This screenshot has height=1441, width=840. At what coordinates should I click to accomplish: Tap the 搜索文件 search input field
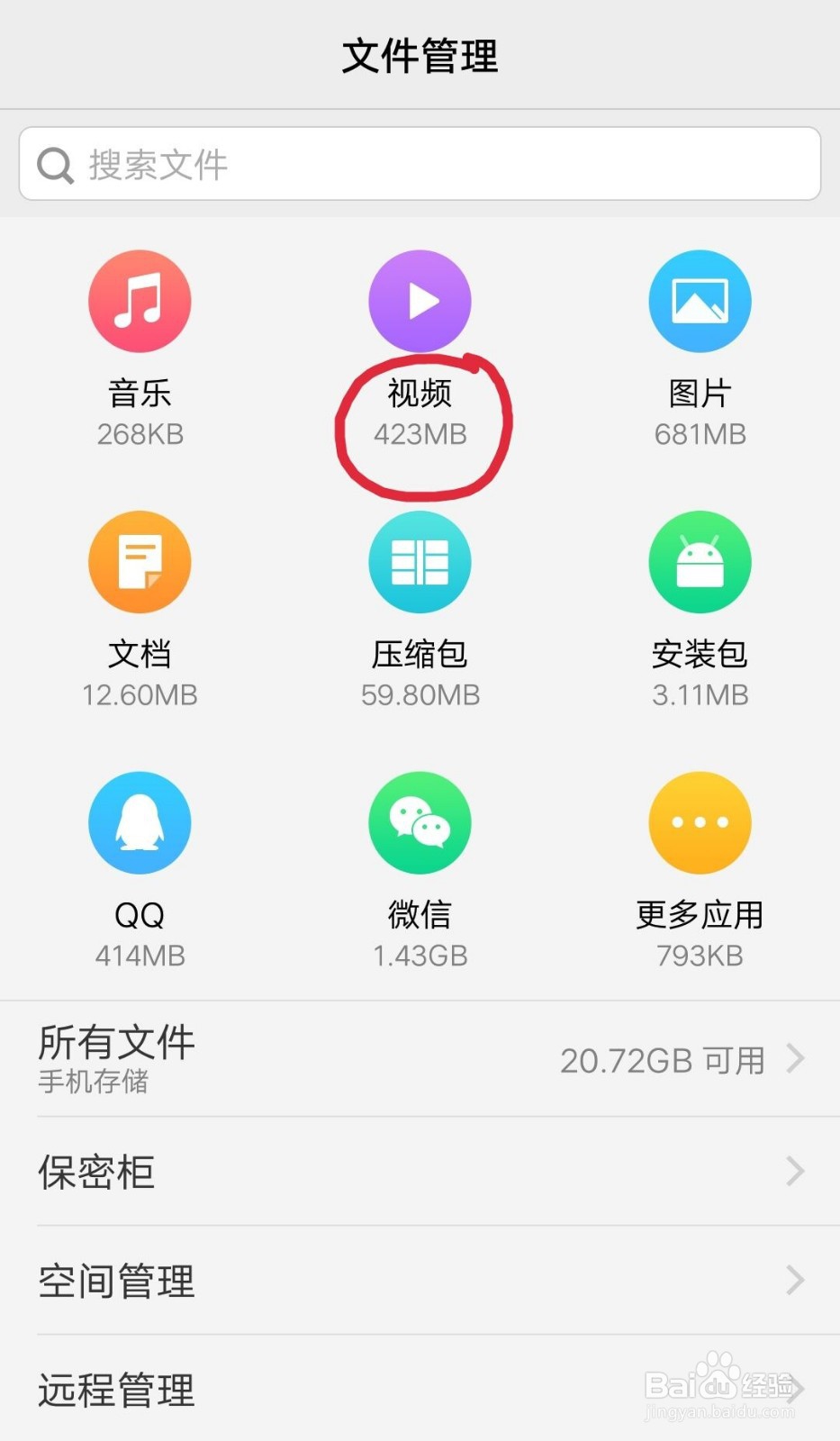tap(360, 164)
